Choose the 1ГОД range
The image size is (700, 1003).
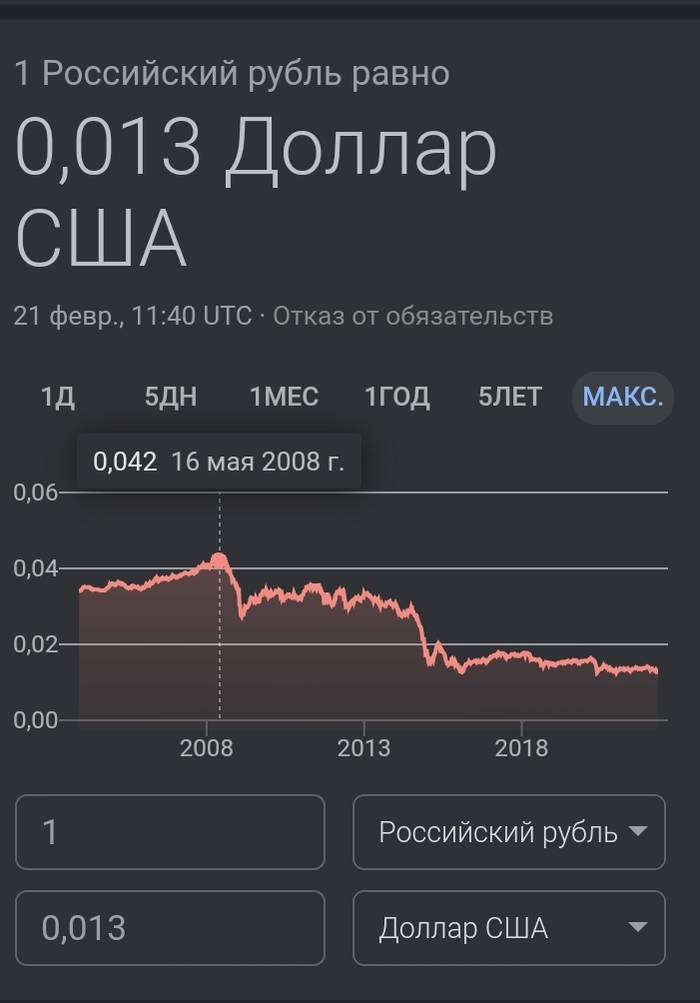point(397,397)
